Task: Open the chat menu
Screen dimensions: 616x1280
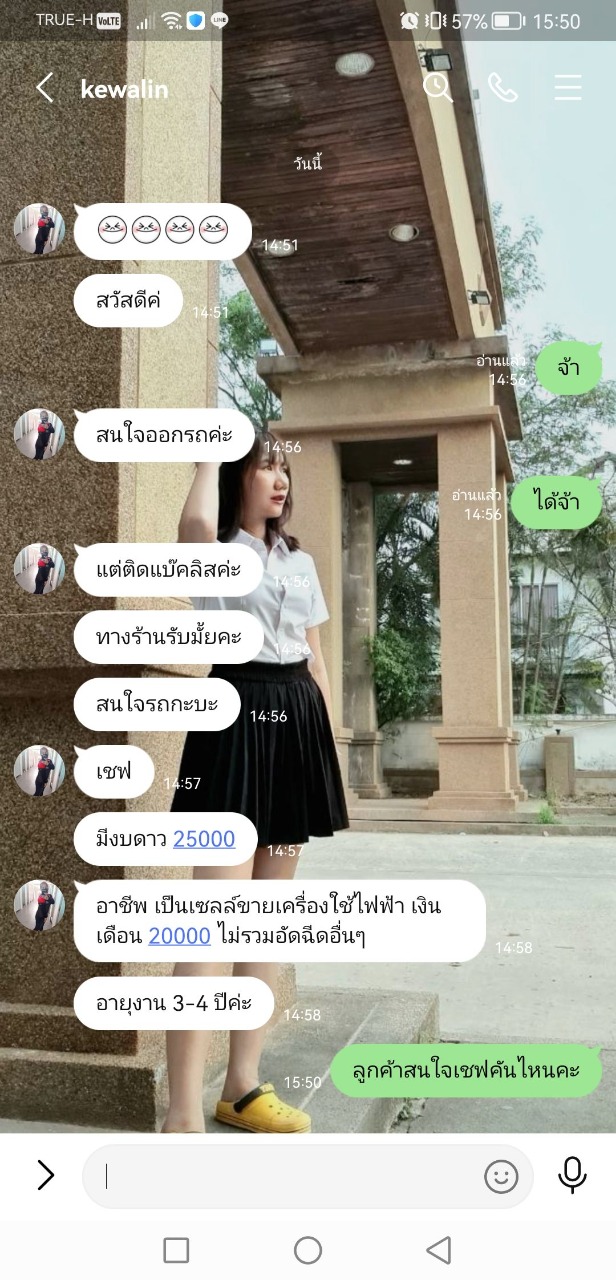Action: [567, 88]
